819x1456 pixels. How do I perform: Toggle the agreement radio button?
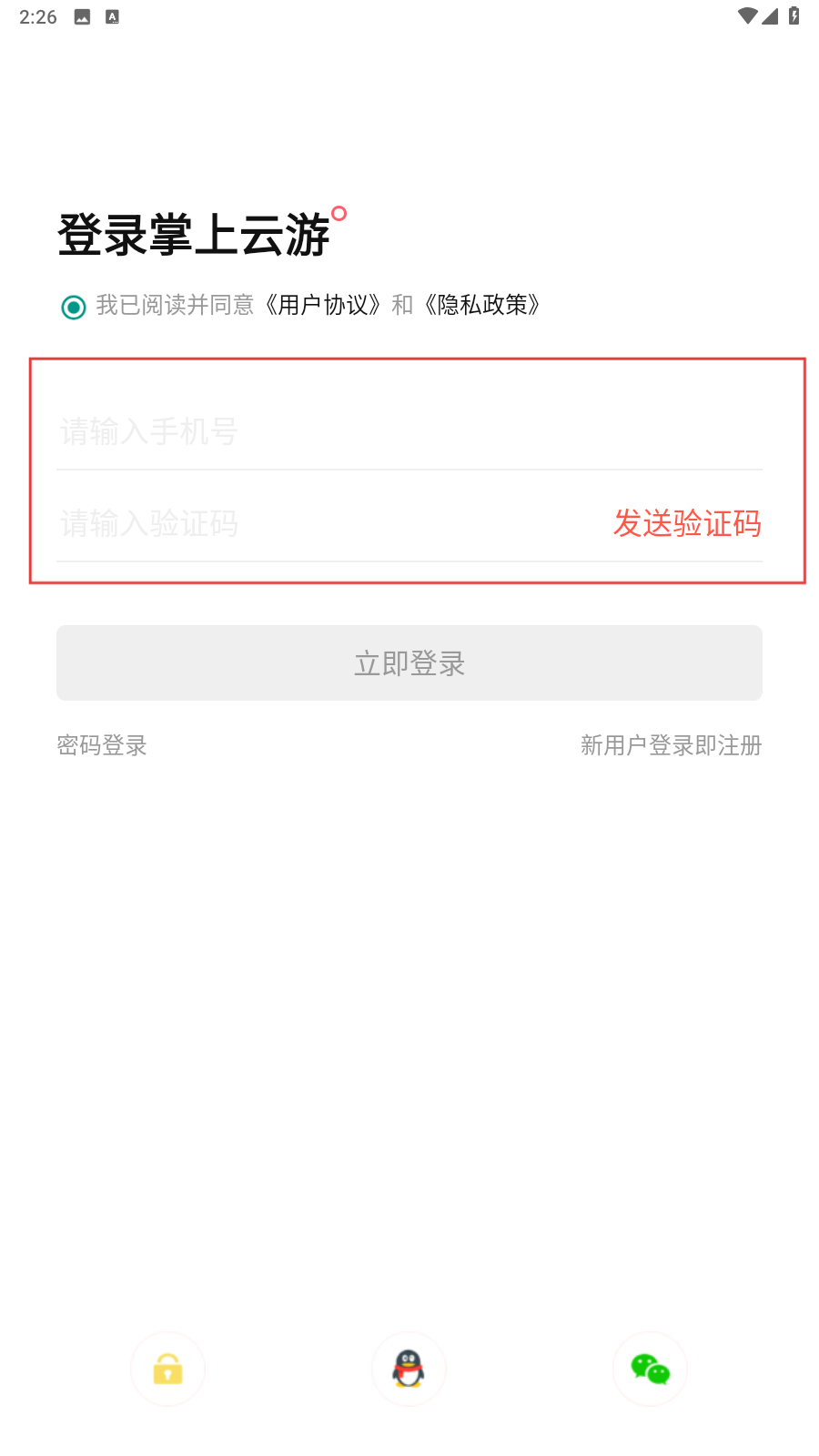click(74, 307)
